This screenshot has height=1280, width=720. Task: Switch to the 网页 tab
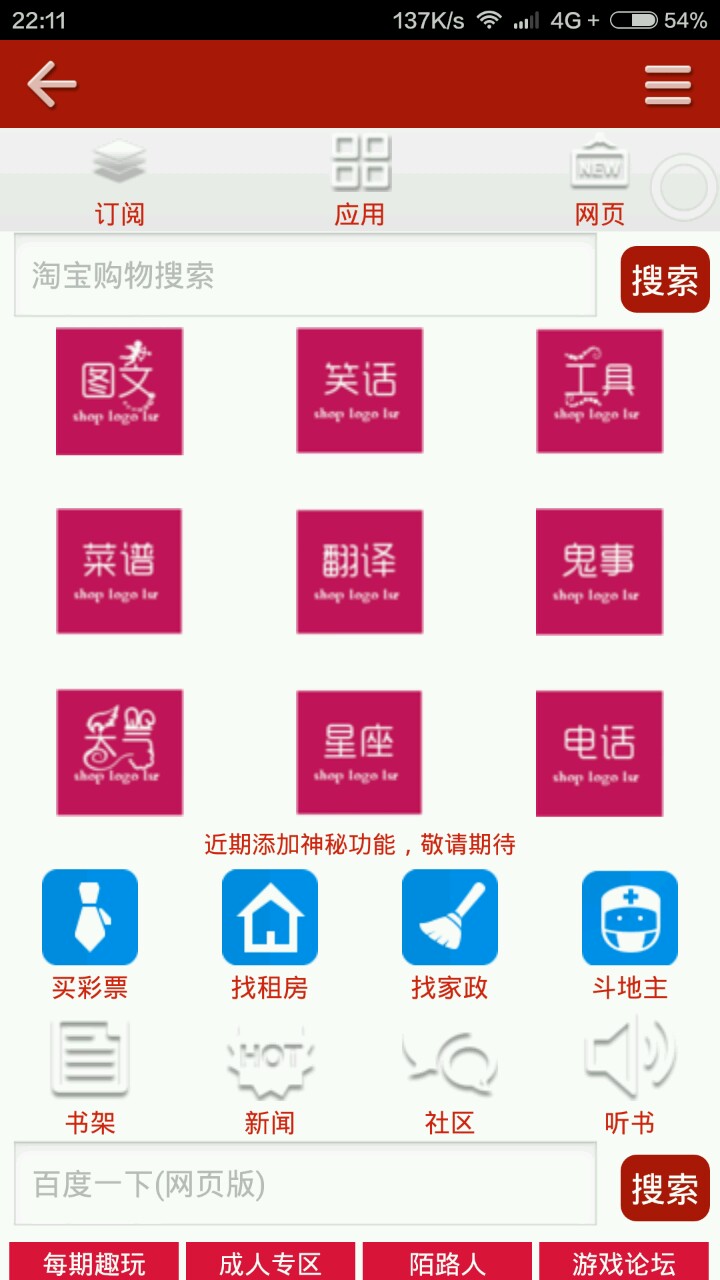[600, 182]
